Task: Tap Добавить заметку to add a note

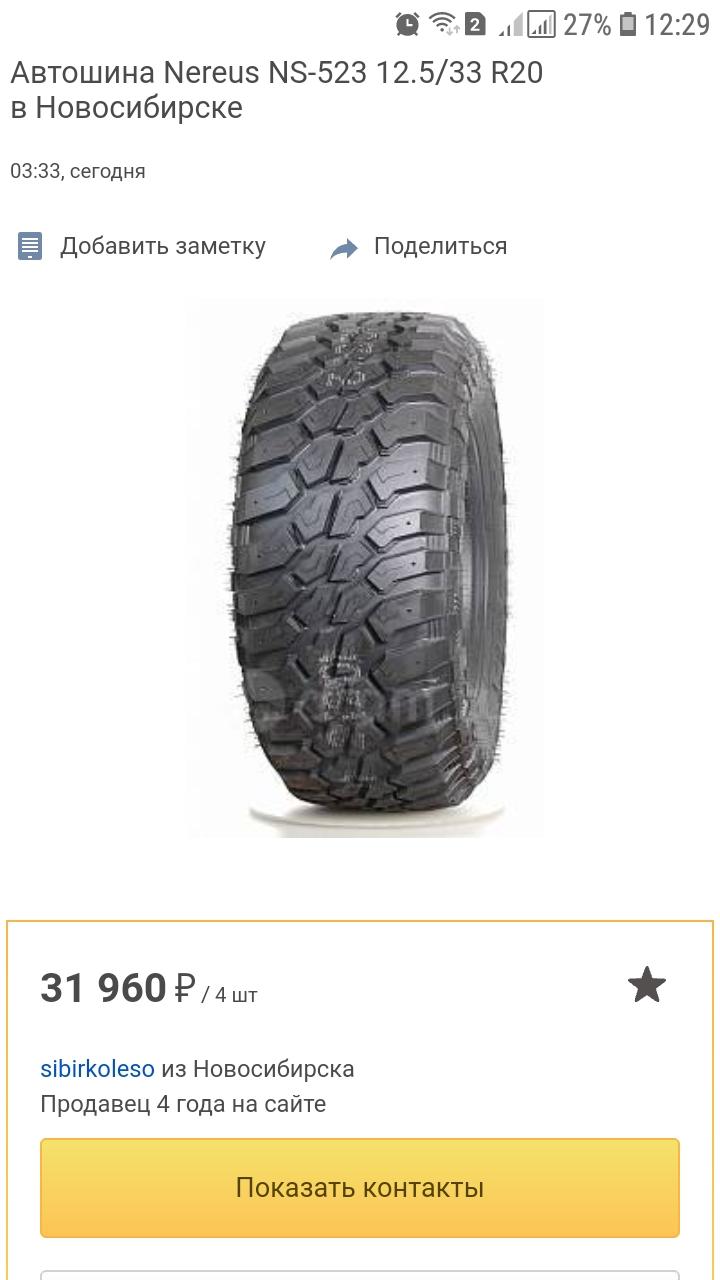Action: pyautogui.click(x=142, y=246)
